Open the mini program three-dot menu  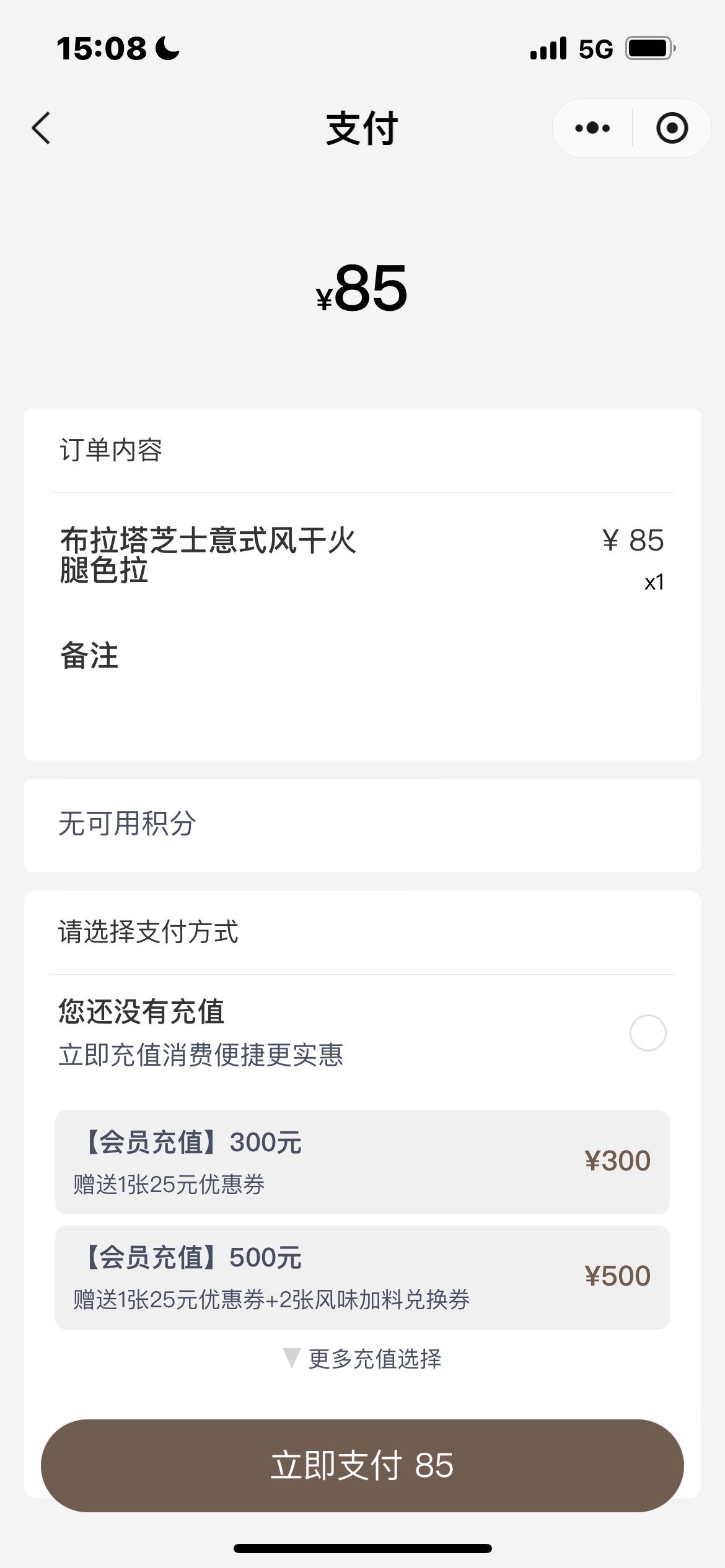tap(592, 128)
